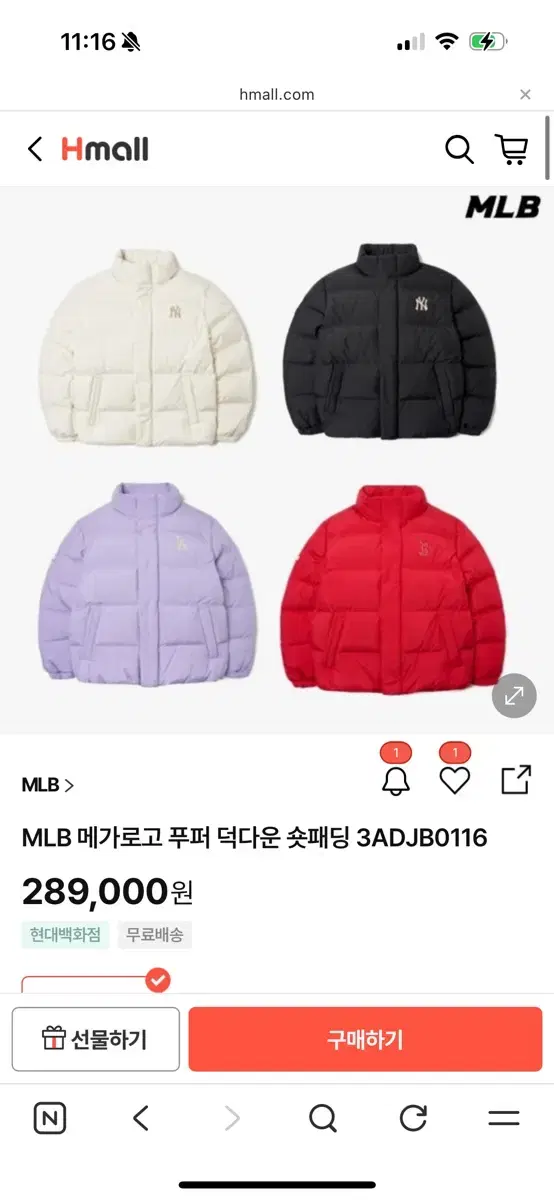This screenshot has height=1200, width=554.
Task: Tap the restock alert bell icon
Action: coord(396,780)
